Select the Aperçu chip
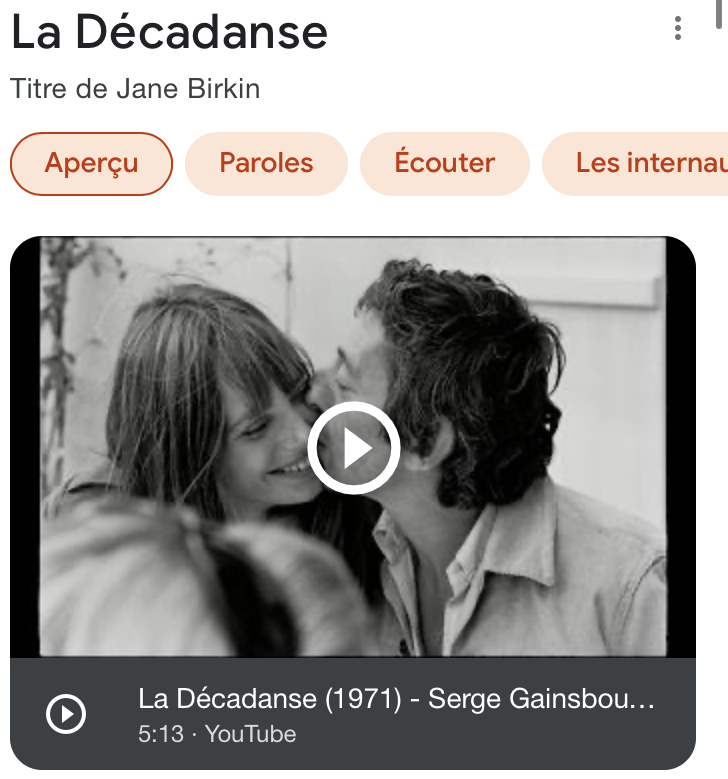728x779 pixels. (91, 163)
